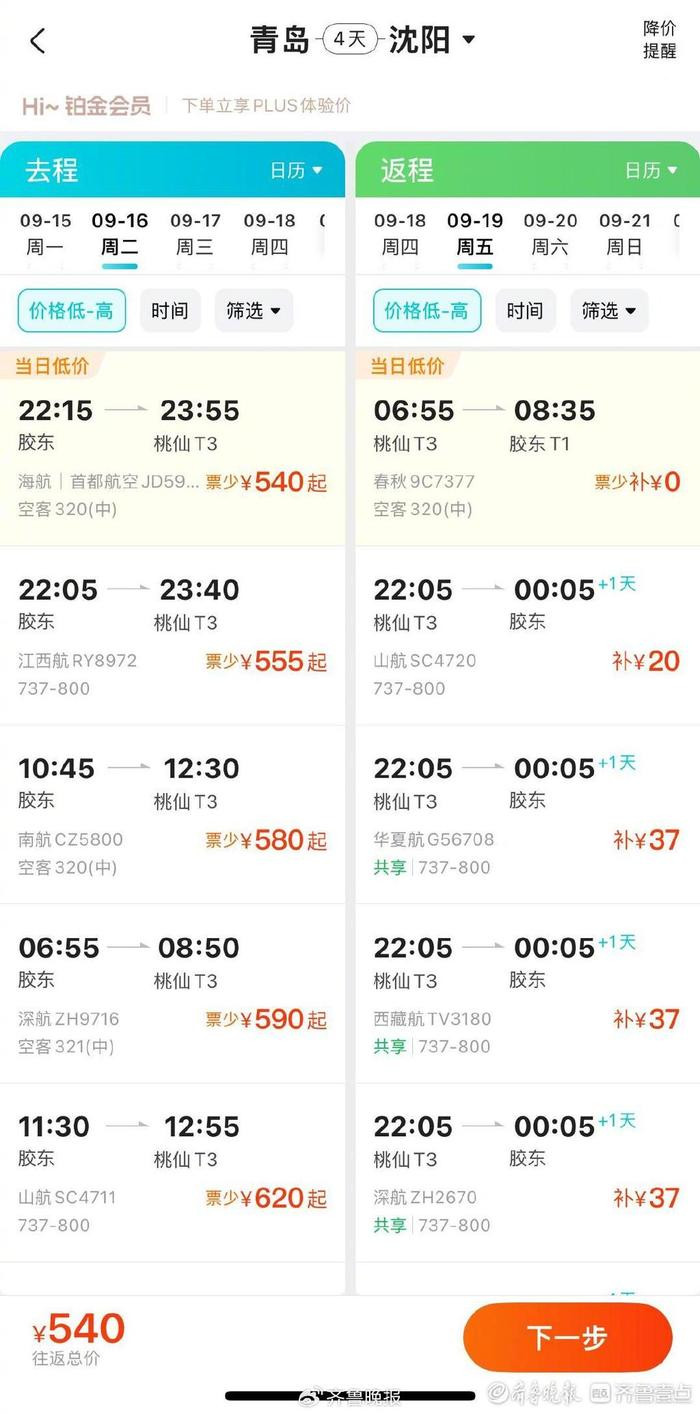Go back with the top-left arrow
Screen dimensions: 700x1414
pos(37,41)
